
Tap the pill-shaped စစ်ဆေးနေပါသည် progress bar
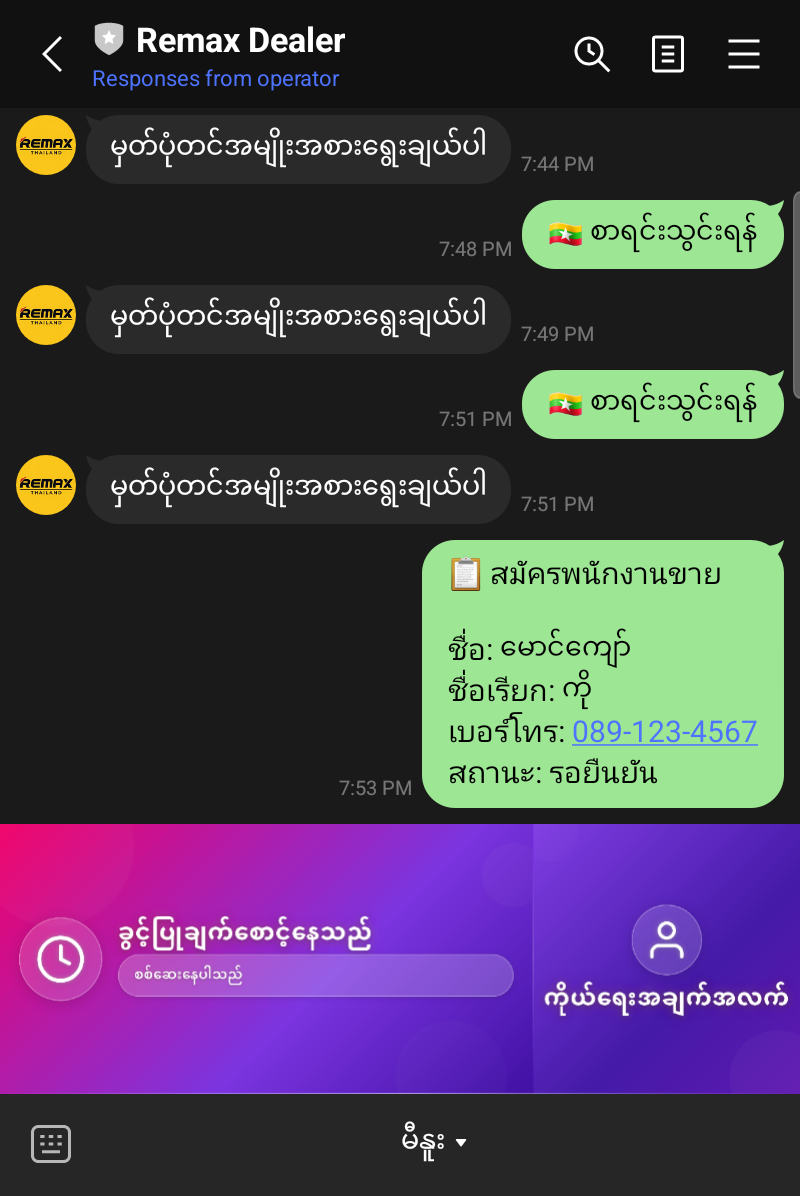315,975
